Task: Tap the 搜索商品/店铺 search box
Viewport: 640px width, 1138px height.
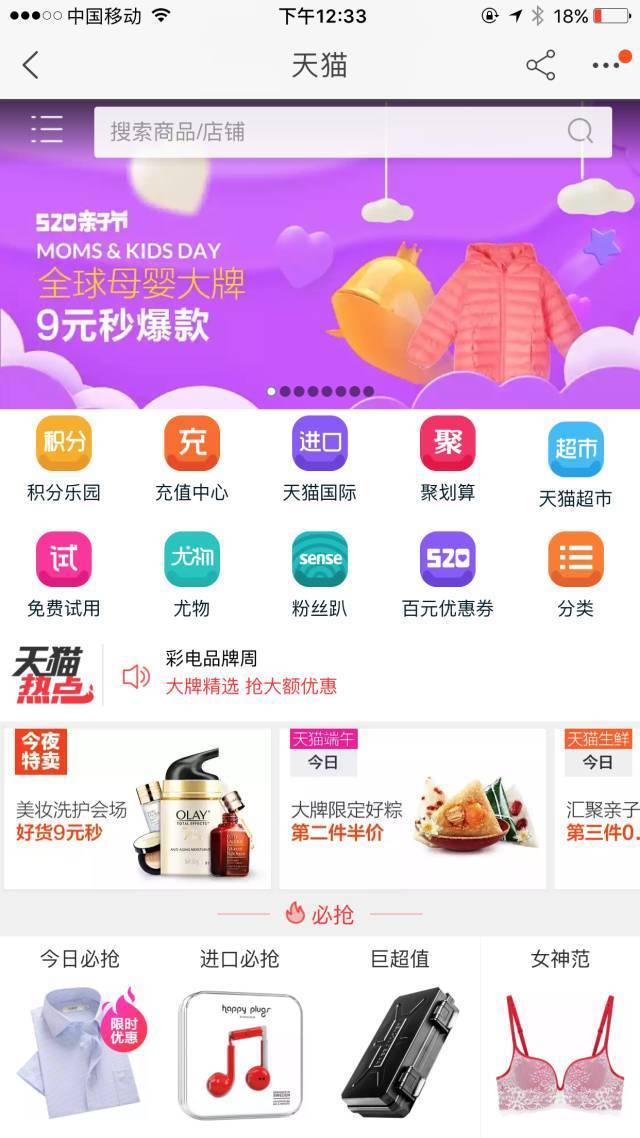Action: click(x=340, y=132)
